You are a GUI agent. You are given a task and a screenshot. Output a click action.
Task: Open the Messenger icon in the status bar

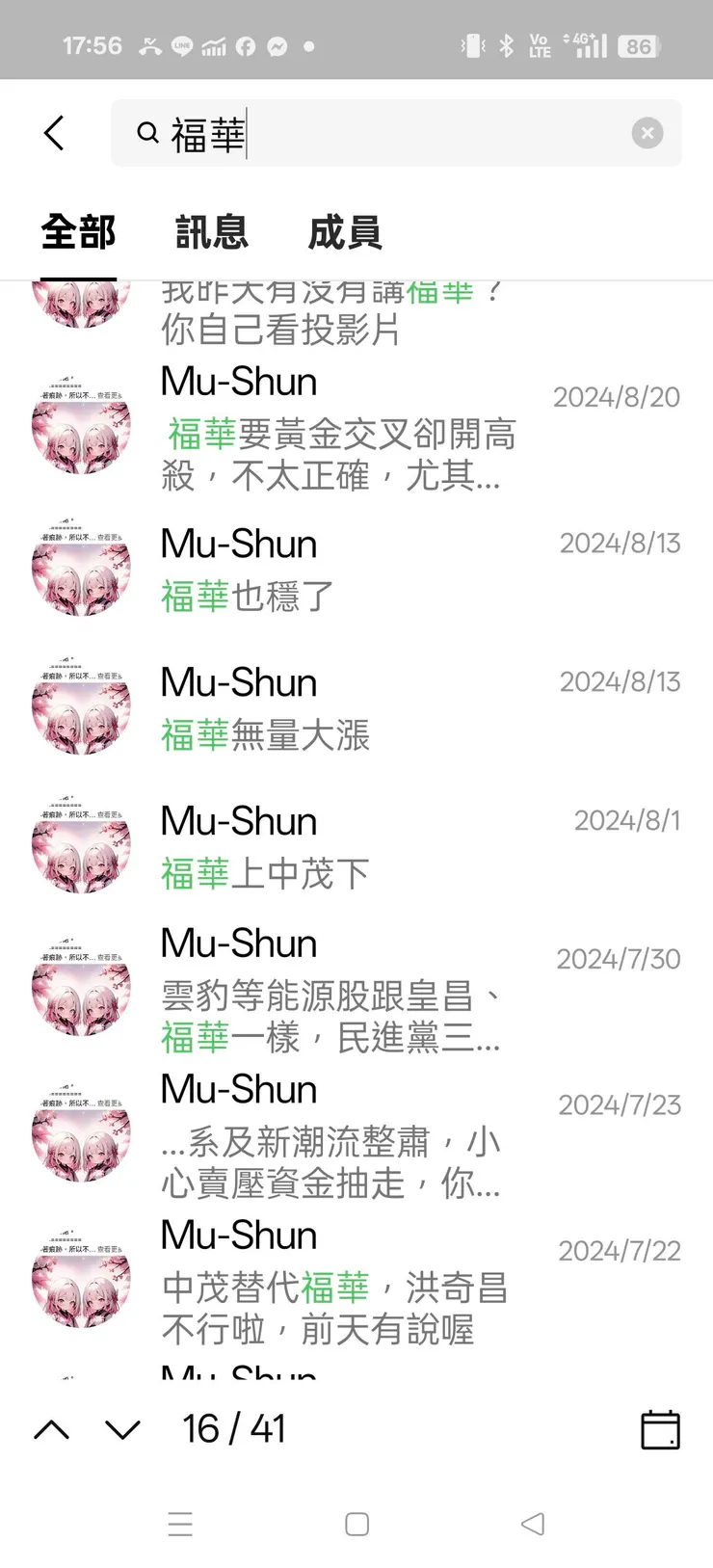(x=280, y=44)
